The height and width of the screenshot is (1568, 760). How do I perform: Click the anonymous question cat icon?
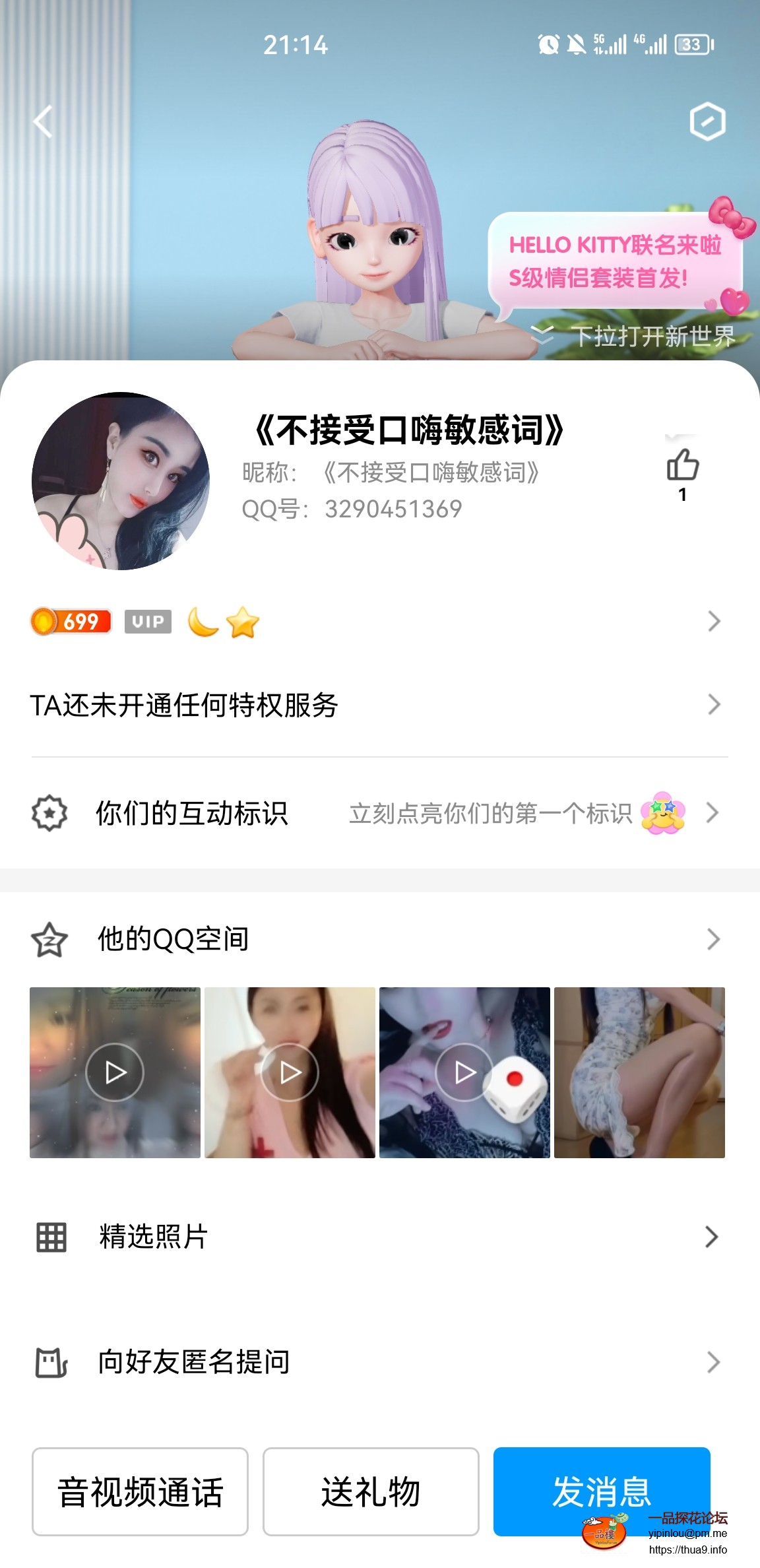coord(50,1361)
